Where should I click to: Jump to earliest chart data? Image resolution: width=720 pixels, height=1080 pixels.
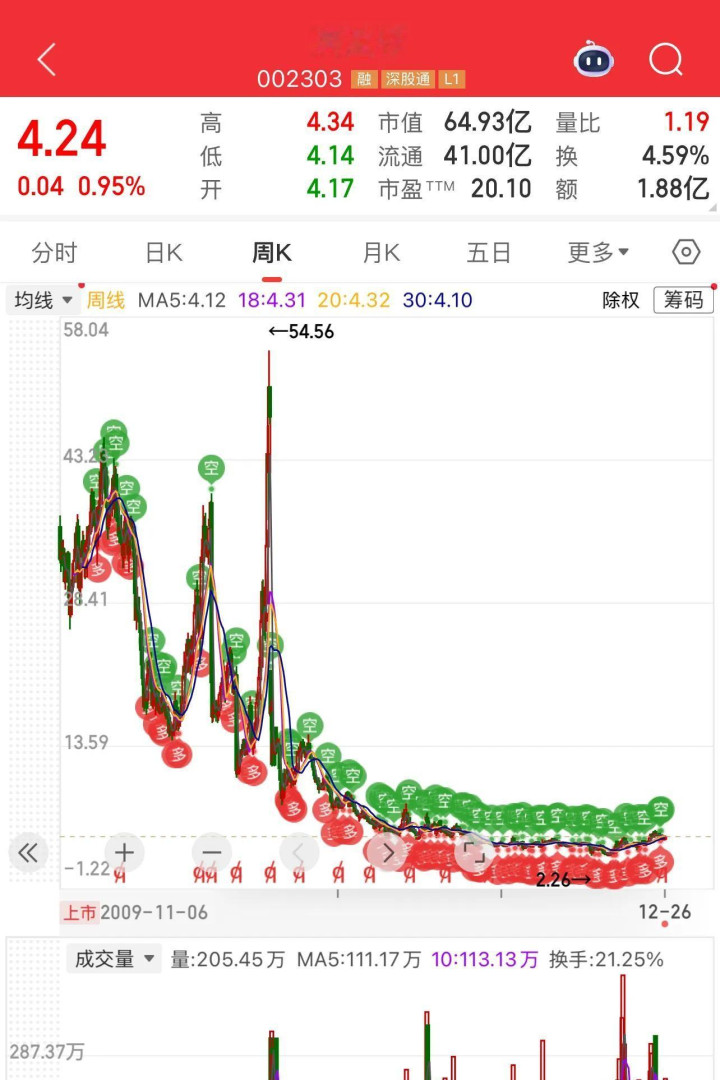(x=28, y=853)
